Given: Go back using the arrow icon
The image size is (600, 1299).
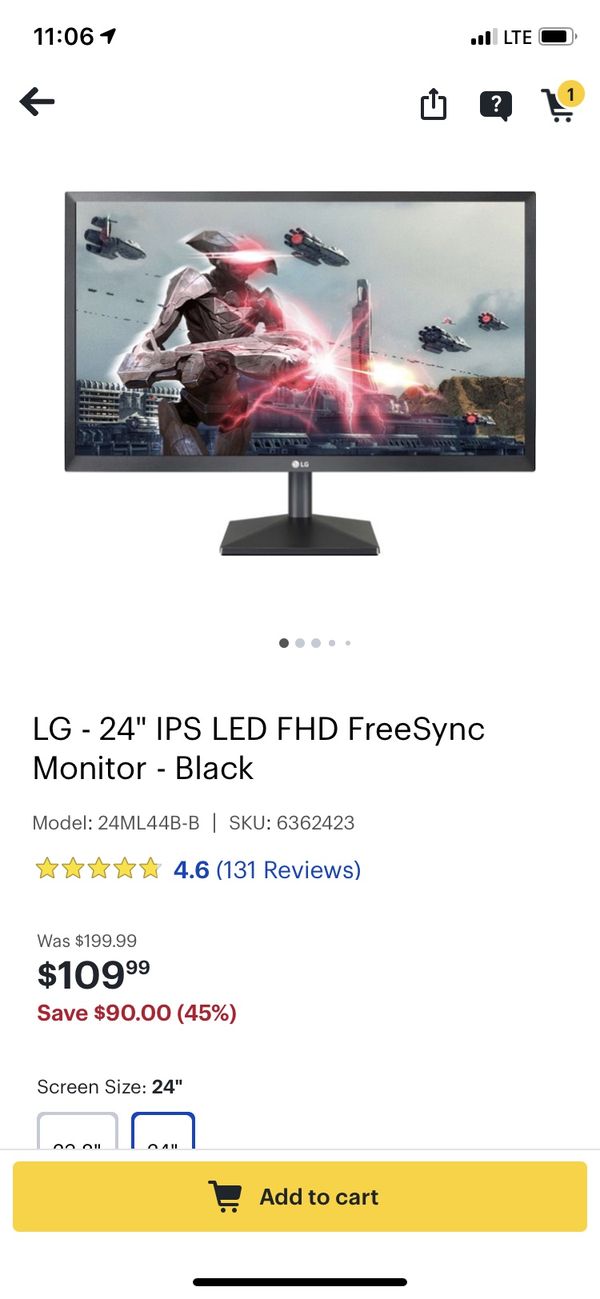Looking at the screenshot, I should (x=37, y=100).
